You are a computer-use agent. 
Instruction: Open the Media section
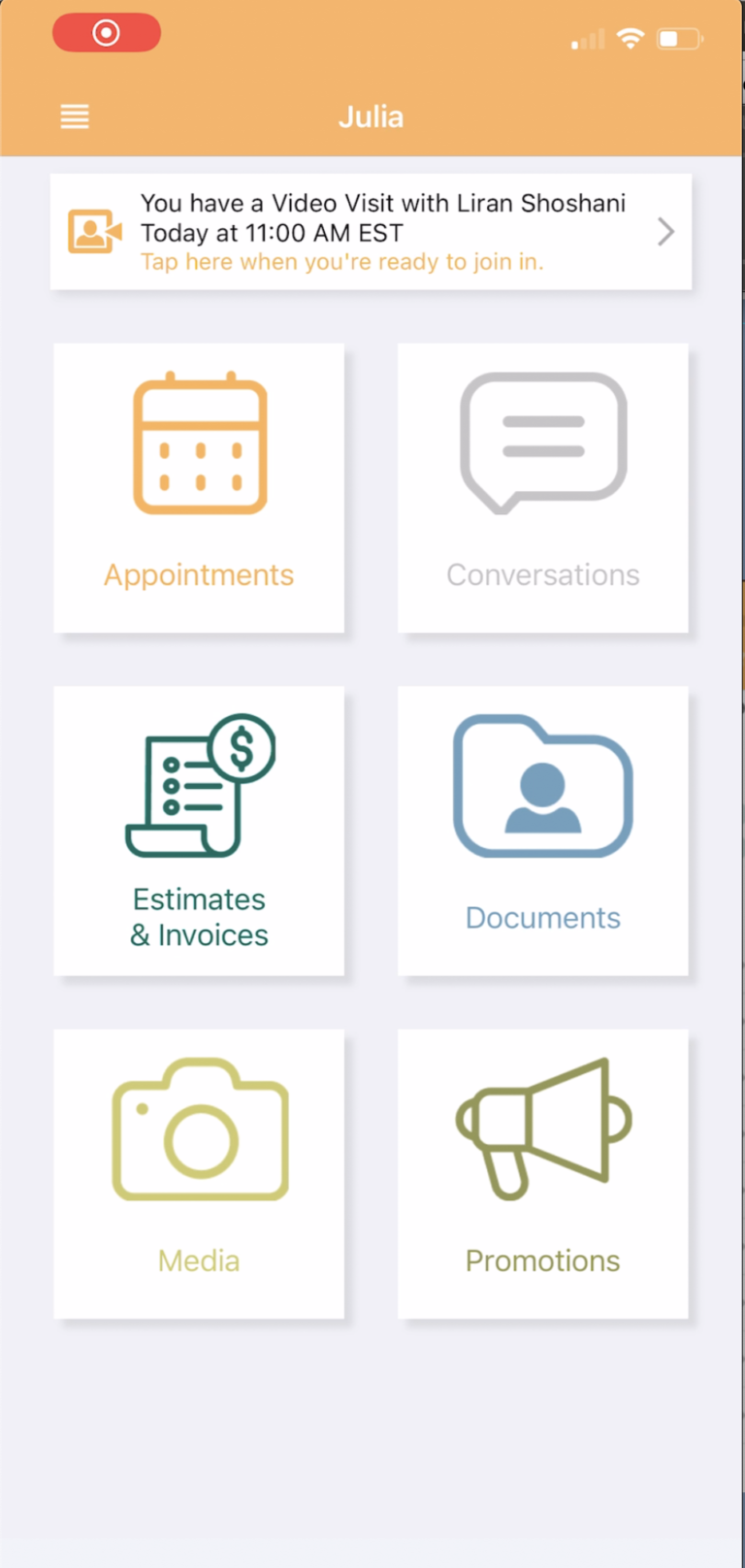199,1174
